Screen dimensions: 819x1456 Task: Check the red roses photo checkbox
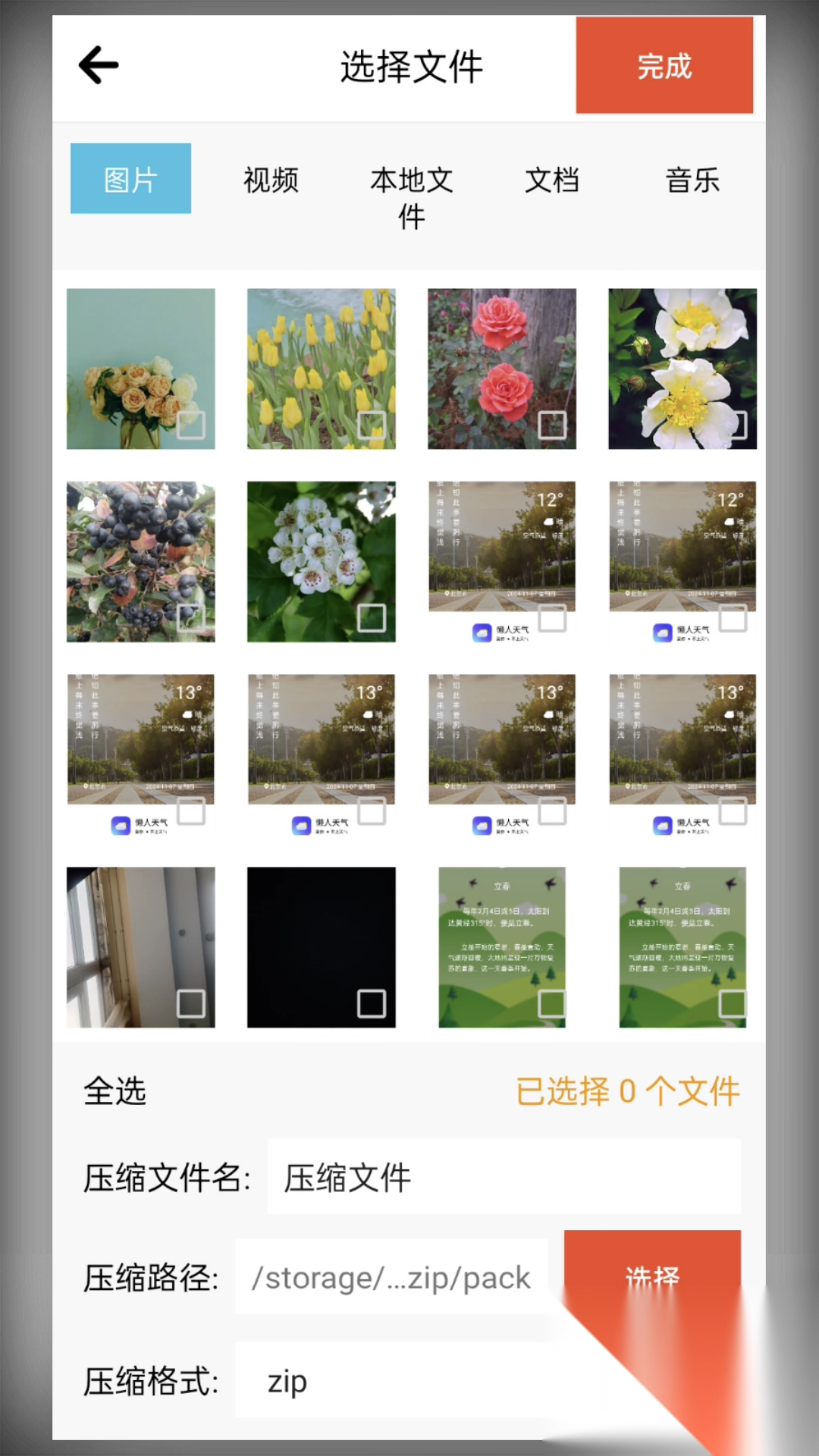point(554,427)
